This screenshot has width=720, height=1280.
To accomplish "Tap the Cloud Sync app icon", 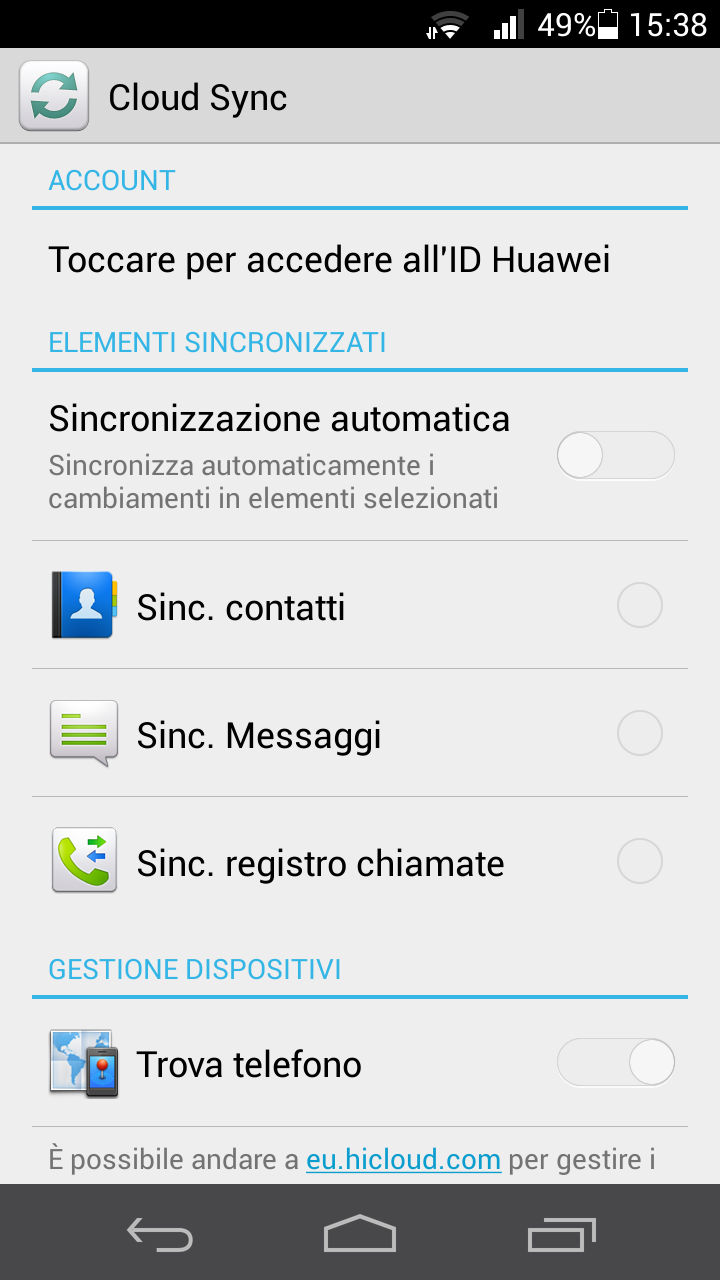I will [x=54, y=96].
